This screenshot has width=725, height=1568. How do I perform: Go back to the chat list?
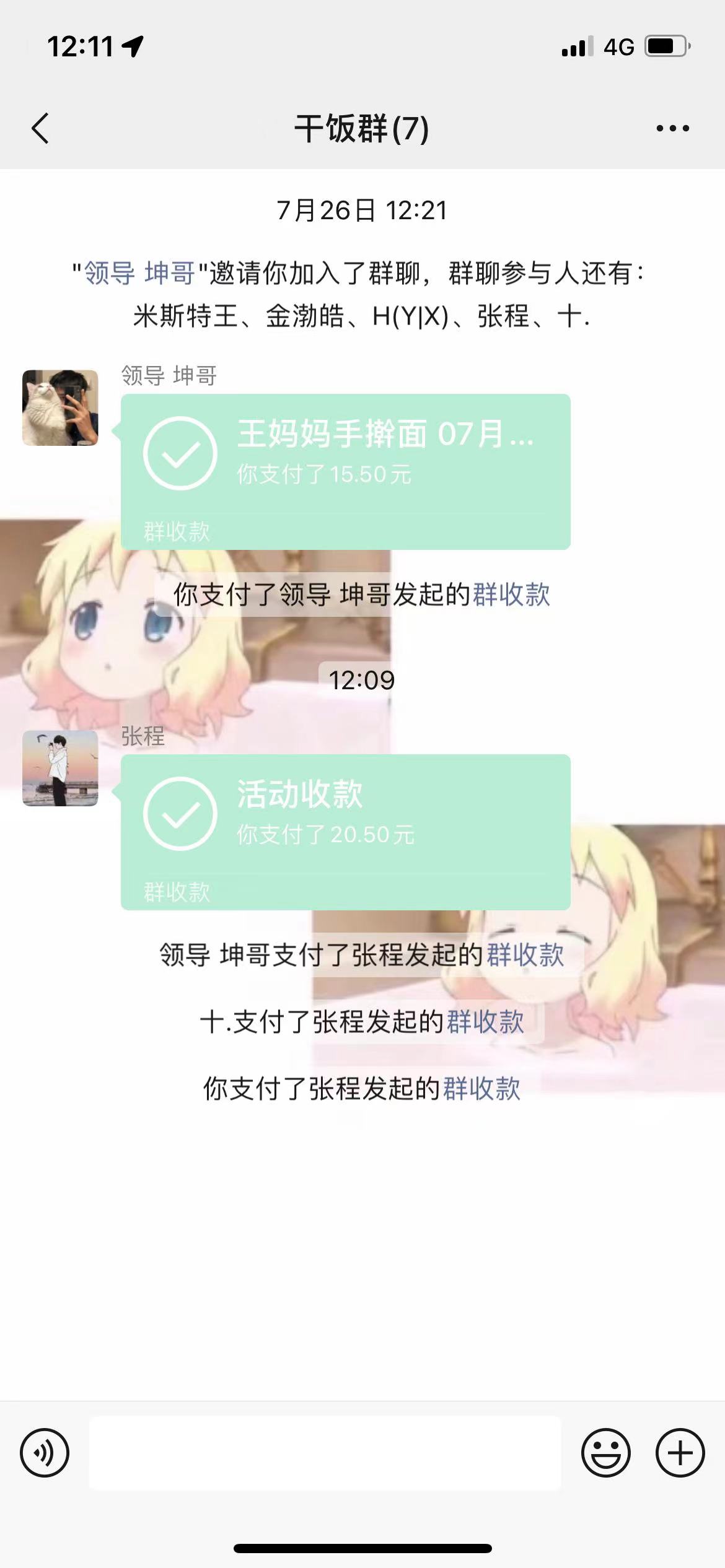(x=41, y=129)
